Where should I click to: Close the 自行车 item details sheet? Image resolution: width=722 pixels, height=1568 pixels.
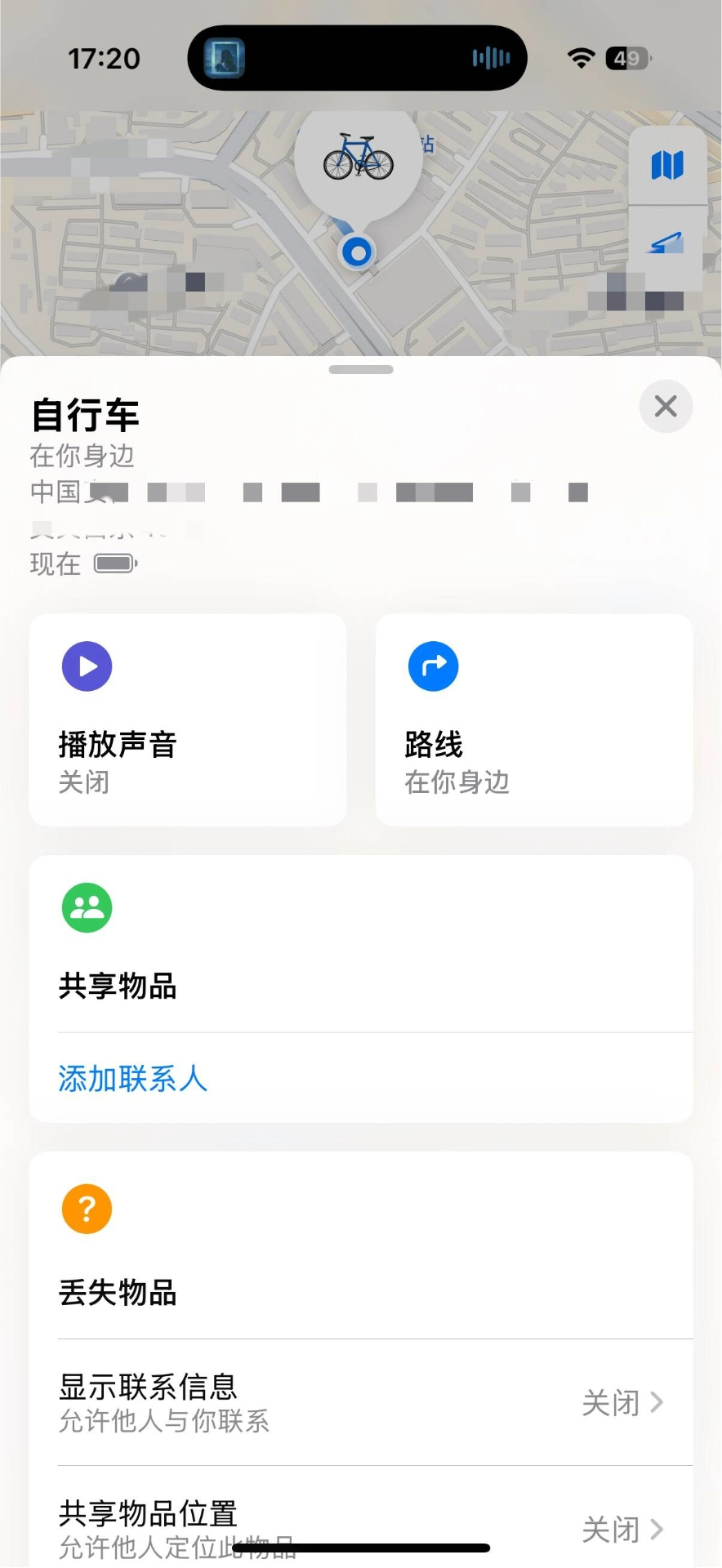click(666, 406)
